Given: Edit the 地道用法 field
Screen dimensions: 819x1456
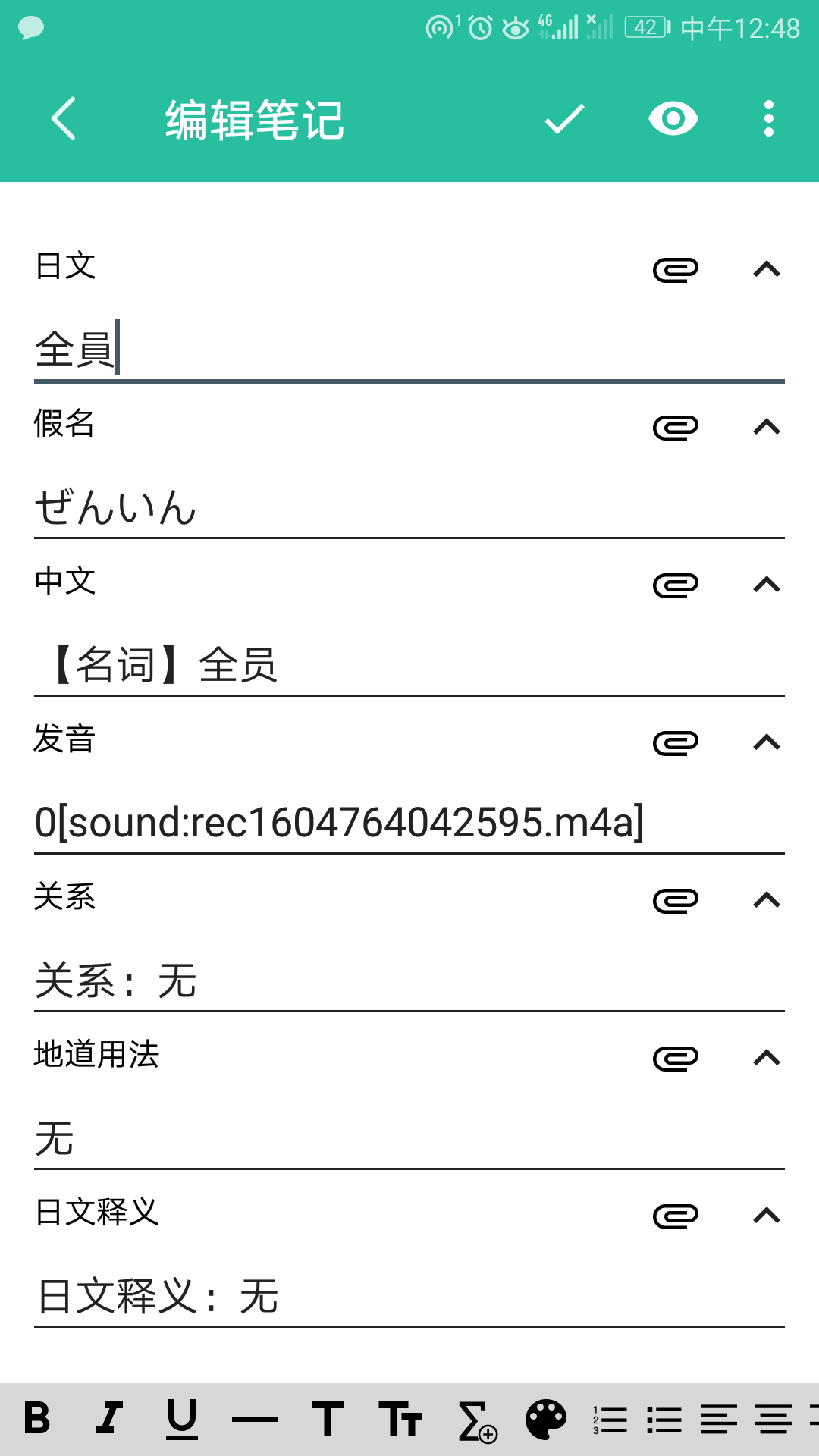Looking at the screenshot, I should tap(409, 1138).
